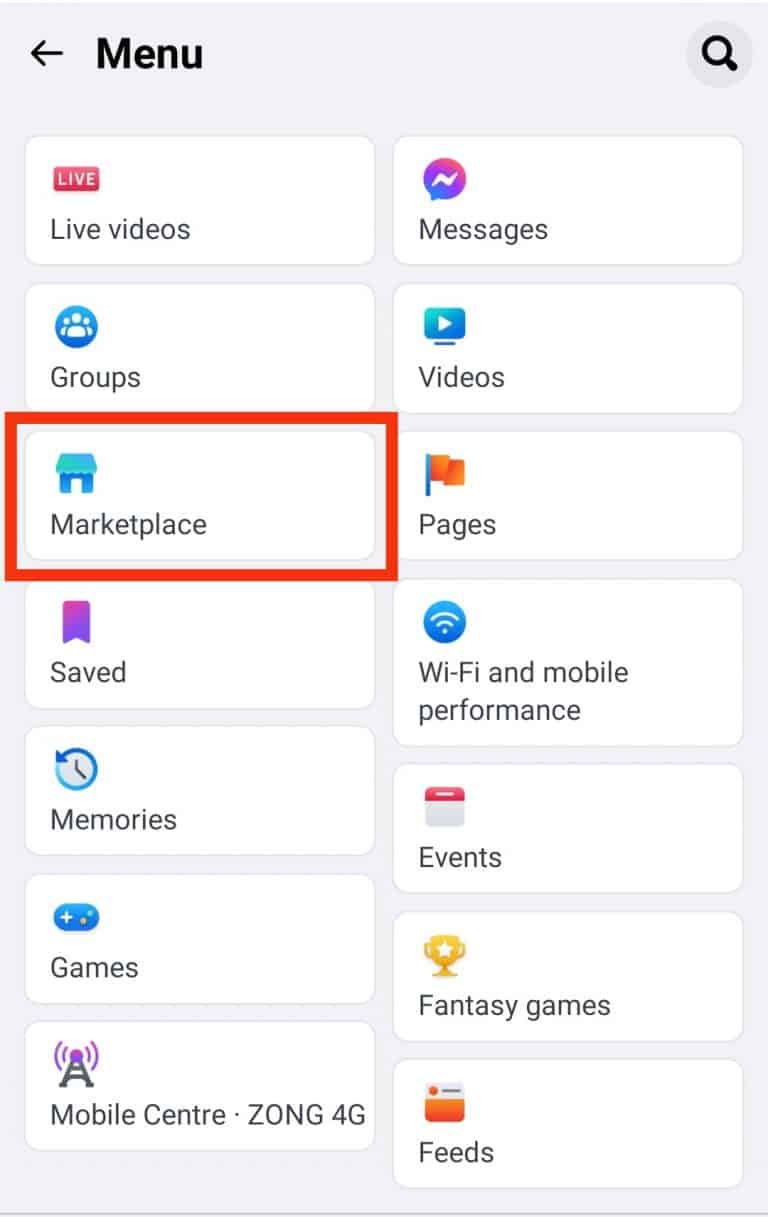This screenshot has height=1217, width=768.
Task: Open Wi-Fi and mobile performance
Action: 567,662
